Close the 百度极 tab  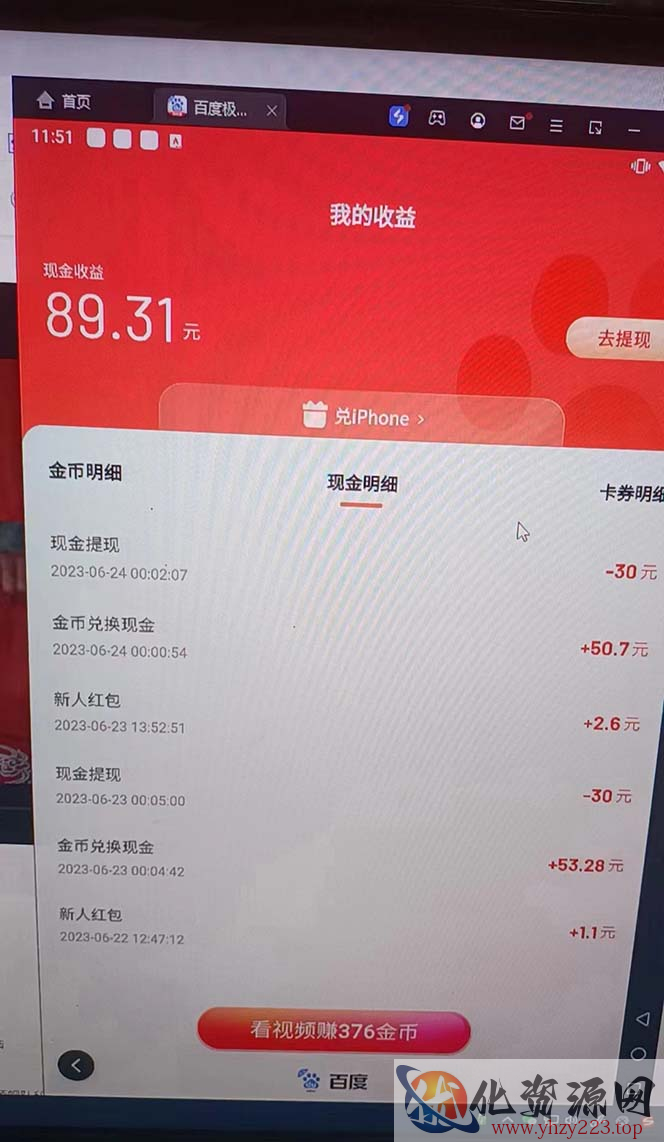[x=272, y=111]
